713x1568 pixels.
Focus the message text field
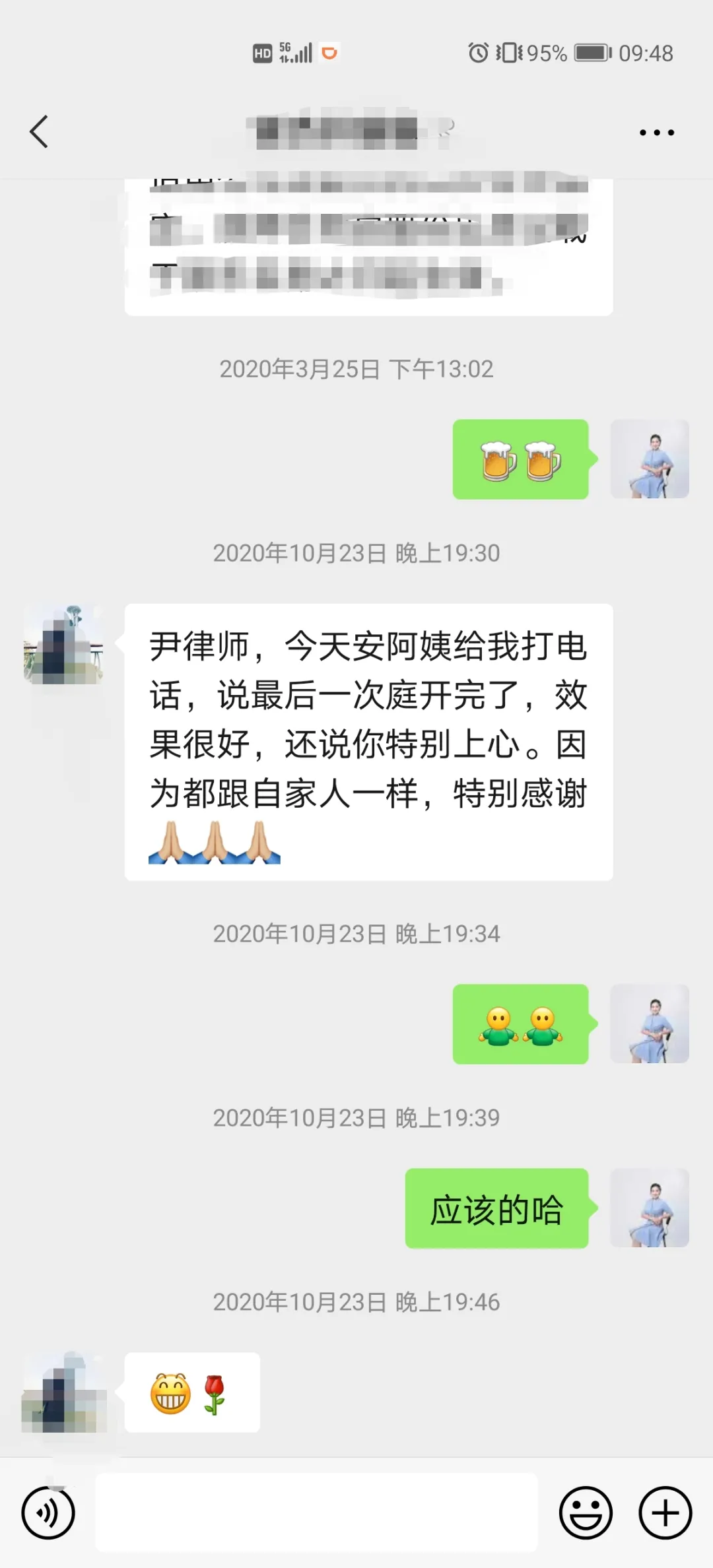pyautogui.click(x=317, y=1513)
